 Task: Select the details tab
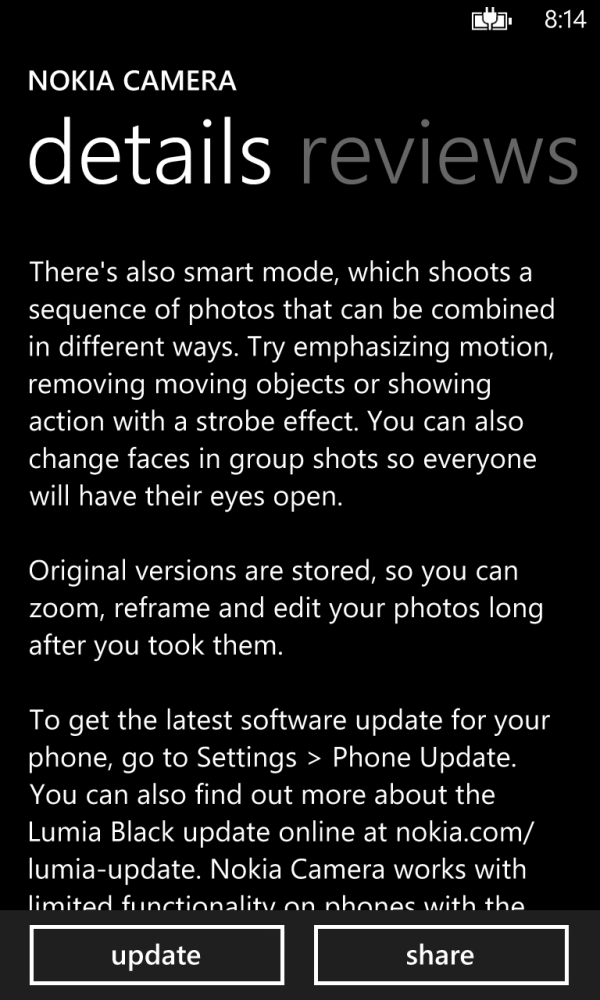150,153
